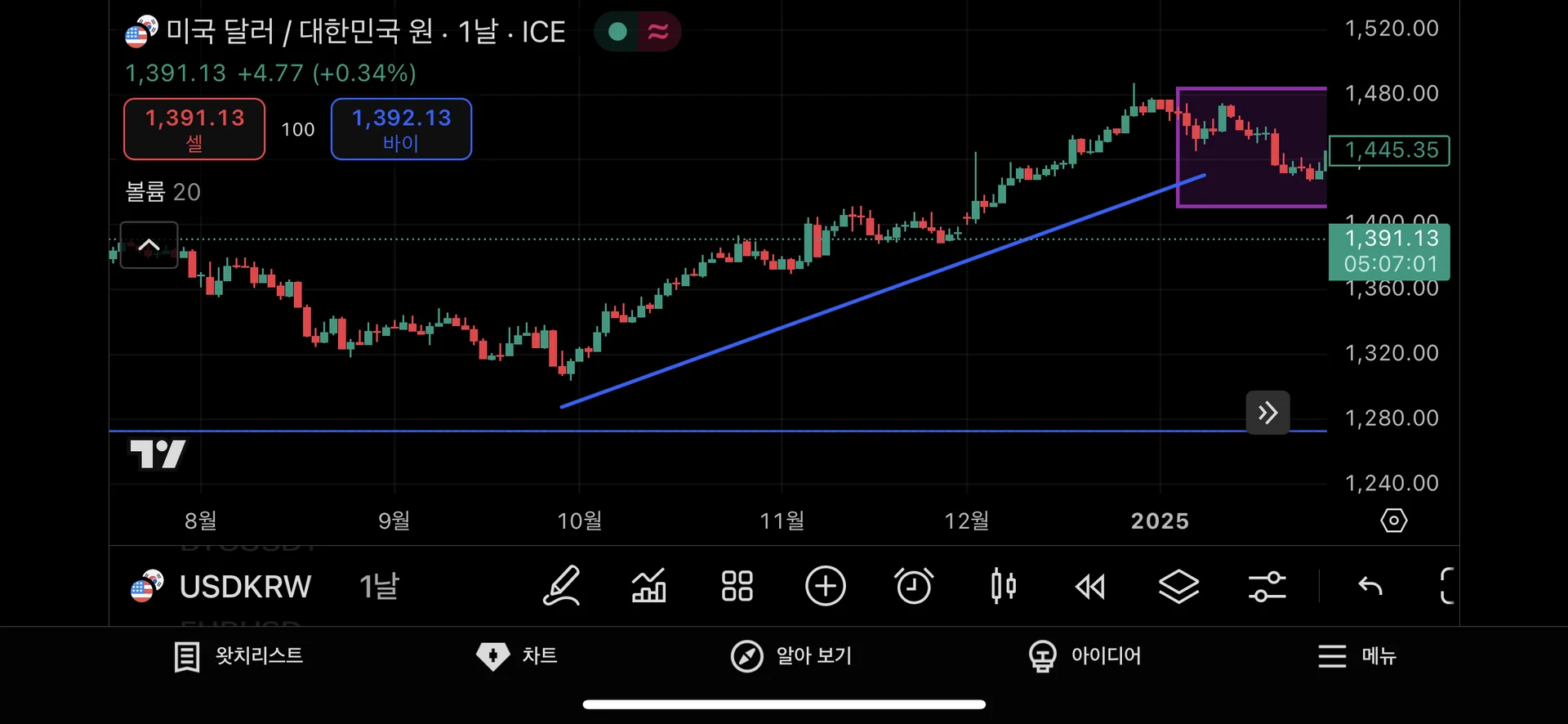Open the object tree layers icon

tap(1178, 586)
